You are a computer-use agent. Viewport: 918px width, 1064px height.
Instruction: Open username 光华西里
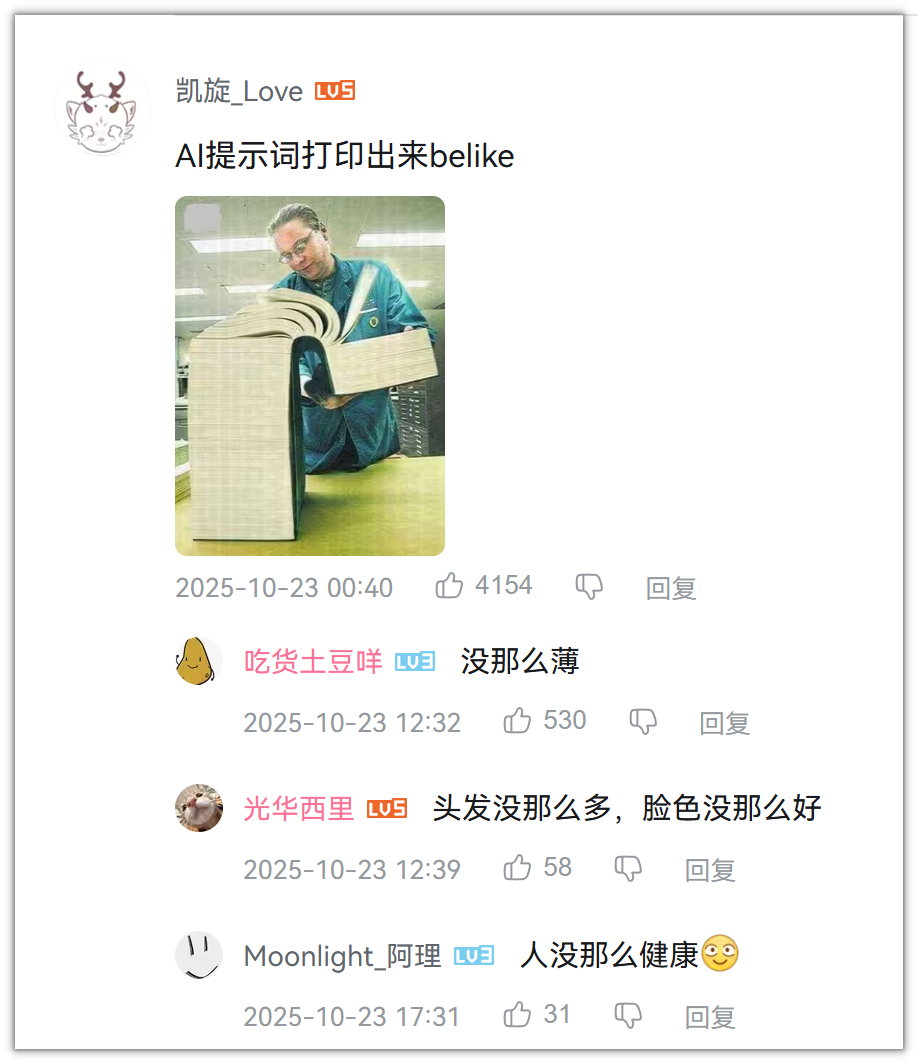(x=298, y=808)
